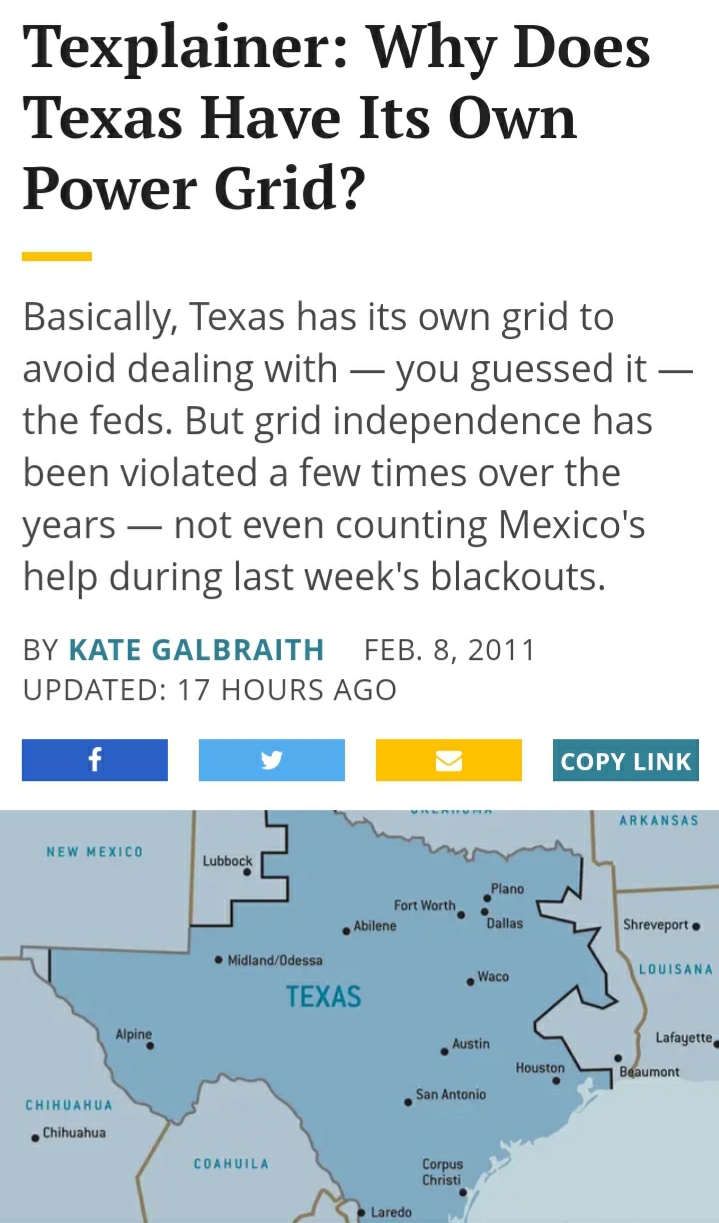This screenshot has width=719, height=1223.
Task: Email this article
Action: tap(449, 760)
